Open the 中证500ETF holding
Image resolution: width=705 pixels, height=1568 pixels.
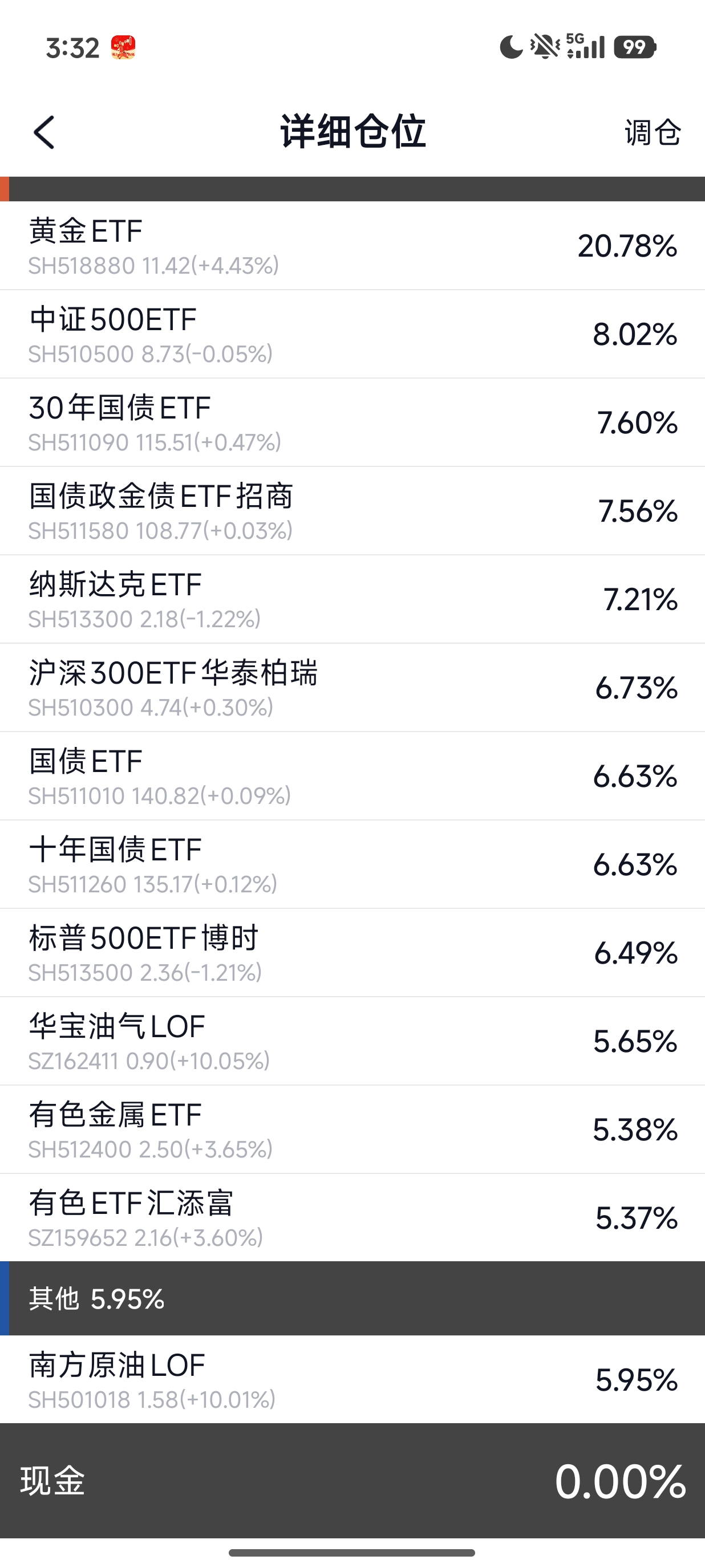coord(352,334)
